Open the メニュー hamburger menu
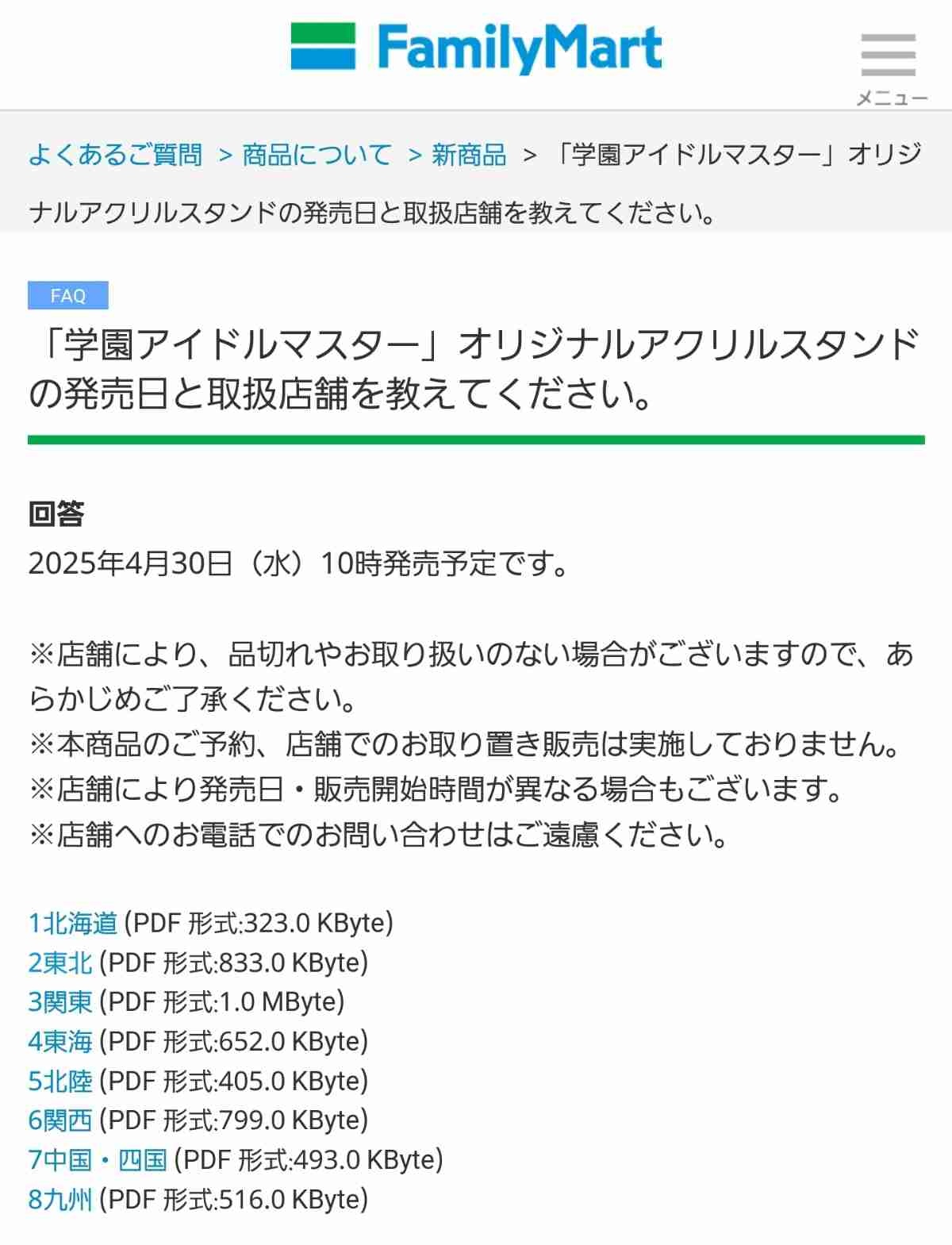 pyautogui.click(x=890, y=65)
